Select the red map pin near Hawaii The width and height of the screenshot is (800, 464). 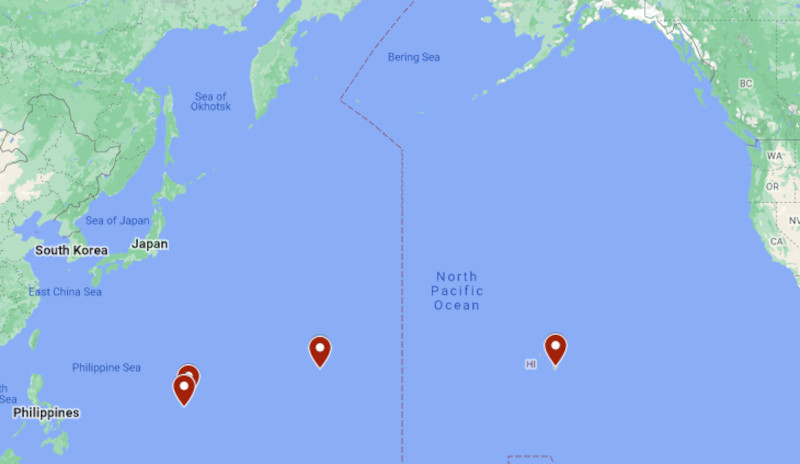click(x=555, y=348)
